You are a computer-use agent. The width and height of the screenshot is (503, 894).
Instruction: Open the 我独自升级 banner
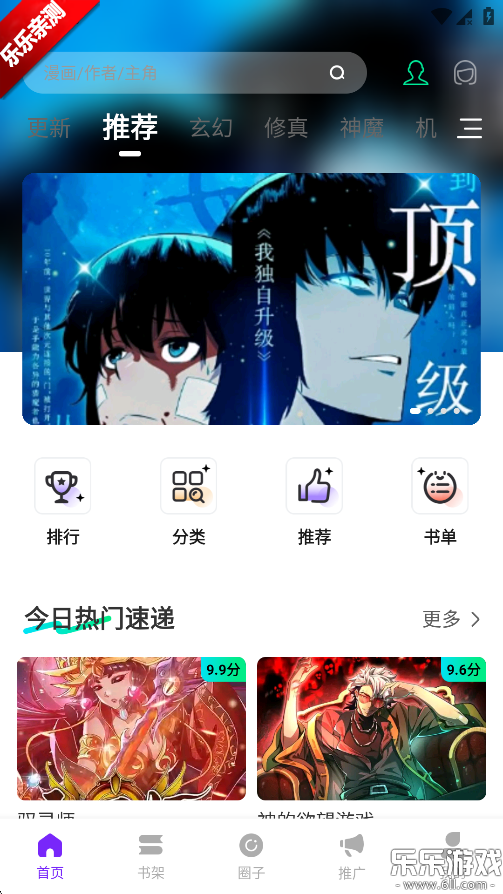(x=252, y=299)
